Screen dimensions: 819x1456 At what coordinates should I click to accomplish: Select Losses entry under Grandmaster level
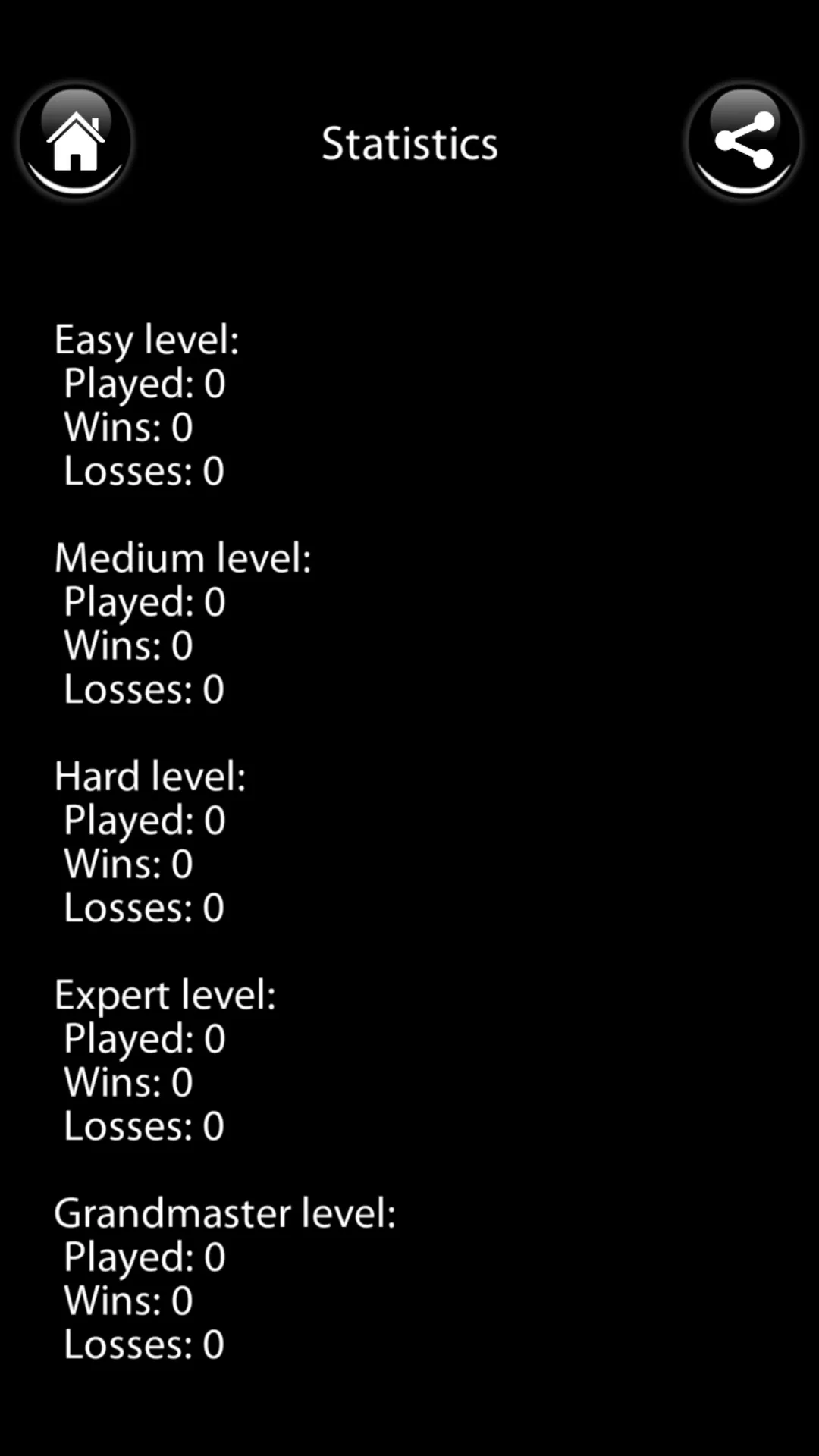pos(143,1343)
